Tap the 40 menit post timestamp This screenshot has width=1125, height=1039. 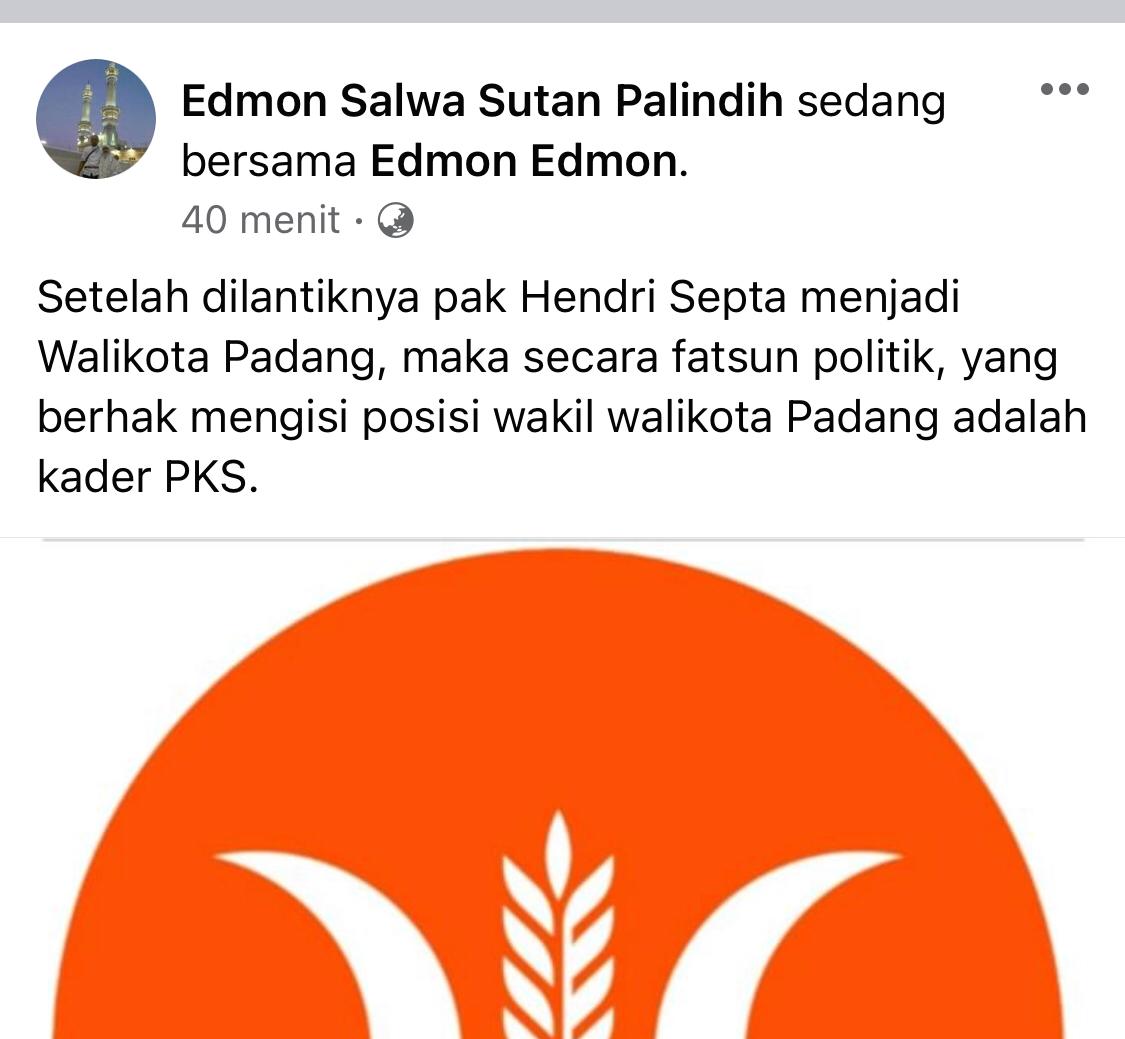(x=260, y=220)
